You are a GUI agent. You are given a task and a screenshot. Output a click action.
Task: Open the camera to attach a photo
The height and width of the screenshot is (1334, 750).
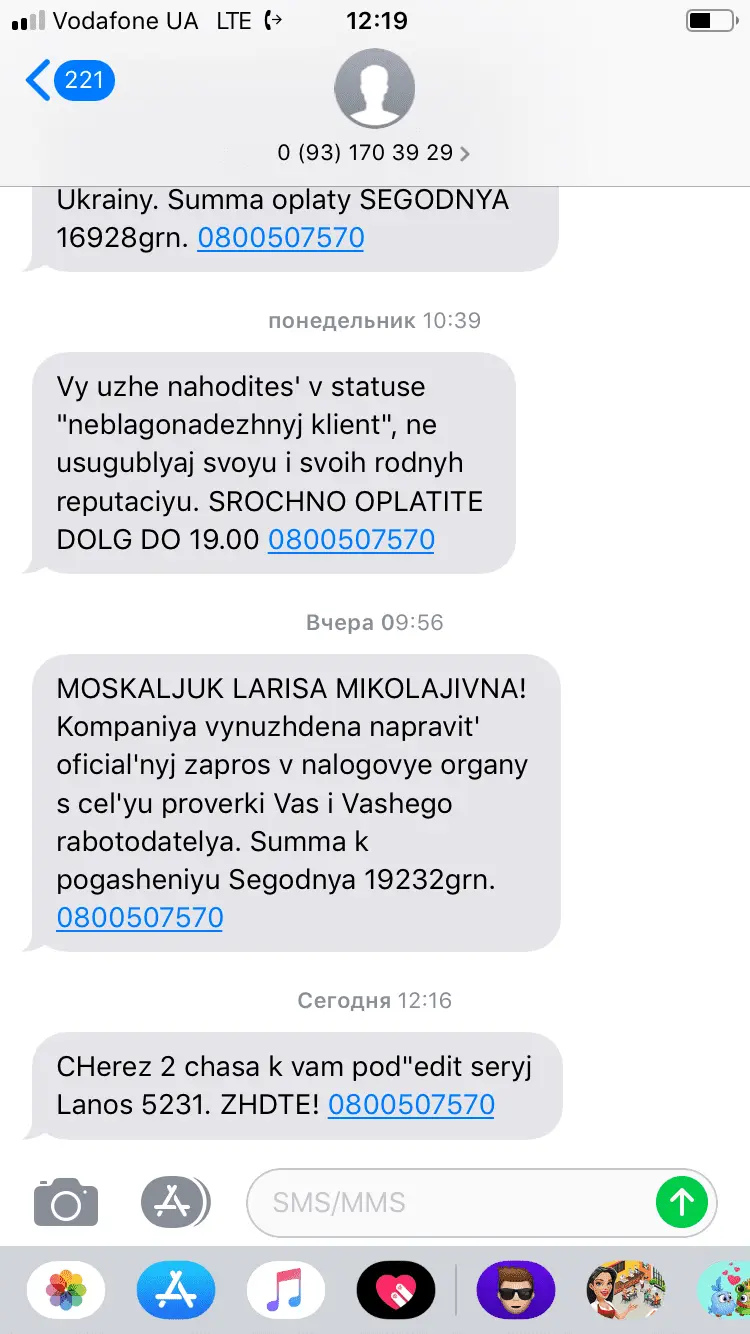click(66, 1200)
